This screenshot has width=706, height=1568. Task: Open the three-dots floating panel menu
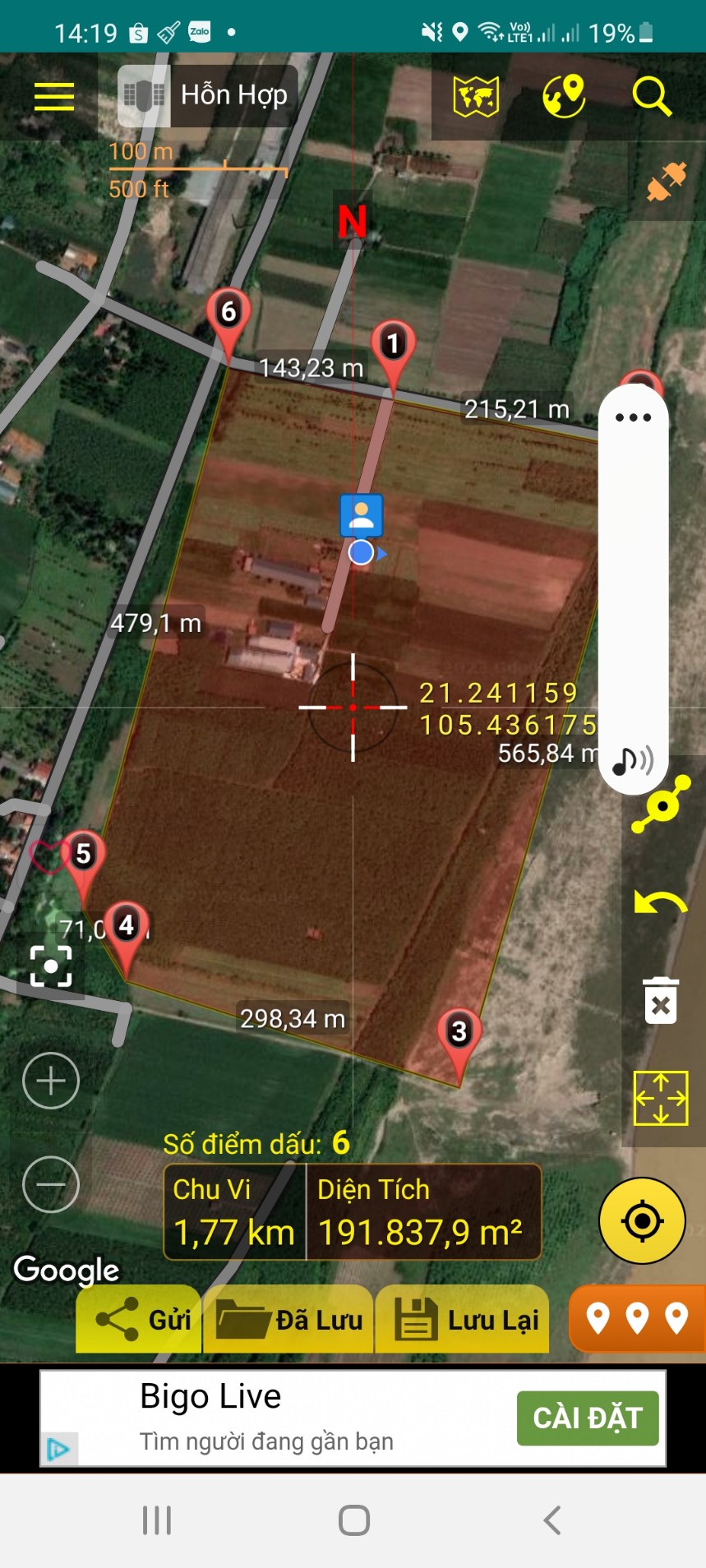click(x=633, y=417)
